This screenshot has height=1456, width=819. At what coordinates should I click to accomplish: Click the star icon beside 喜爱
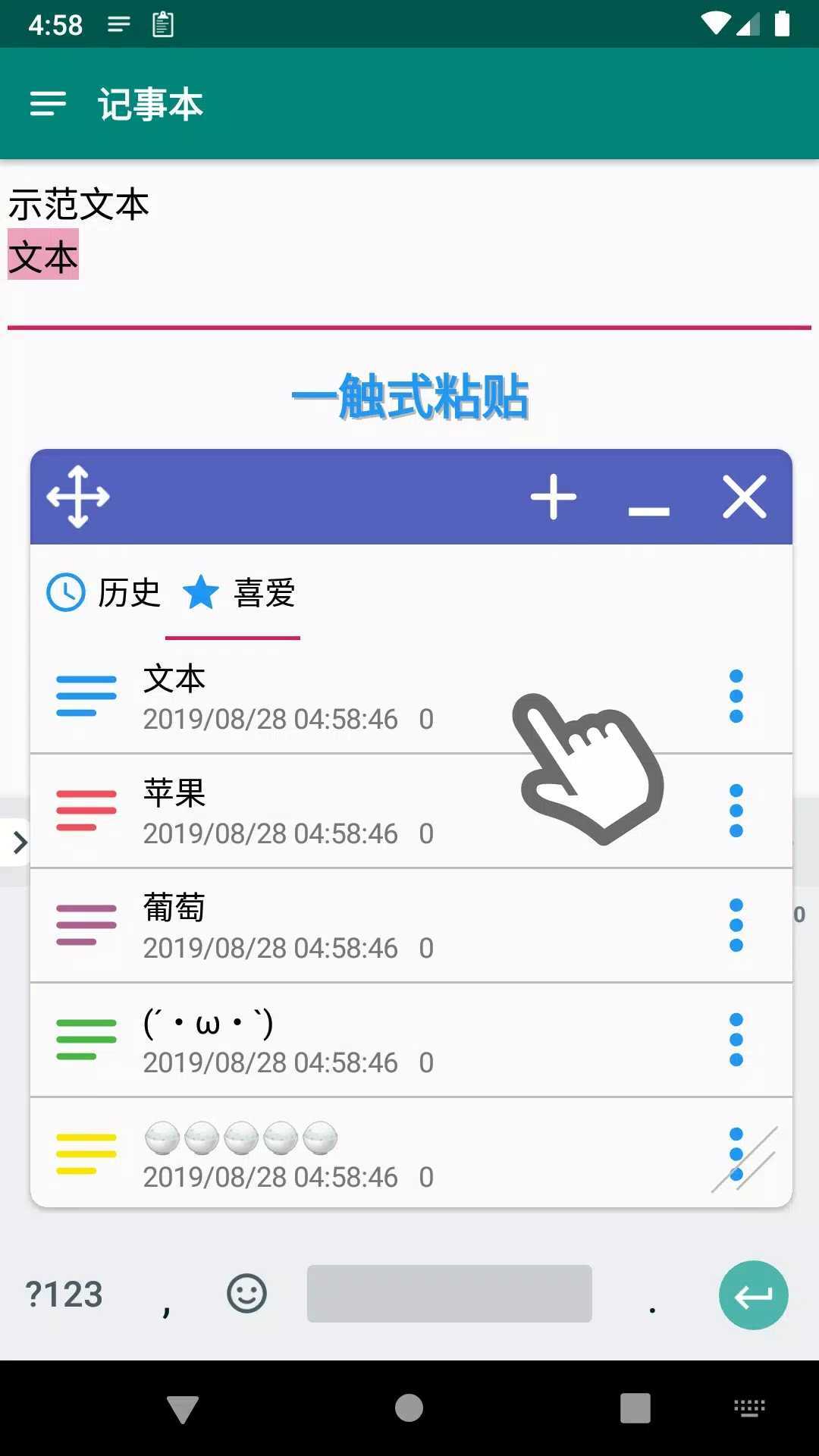coord(201,593)
